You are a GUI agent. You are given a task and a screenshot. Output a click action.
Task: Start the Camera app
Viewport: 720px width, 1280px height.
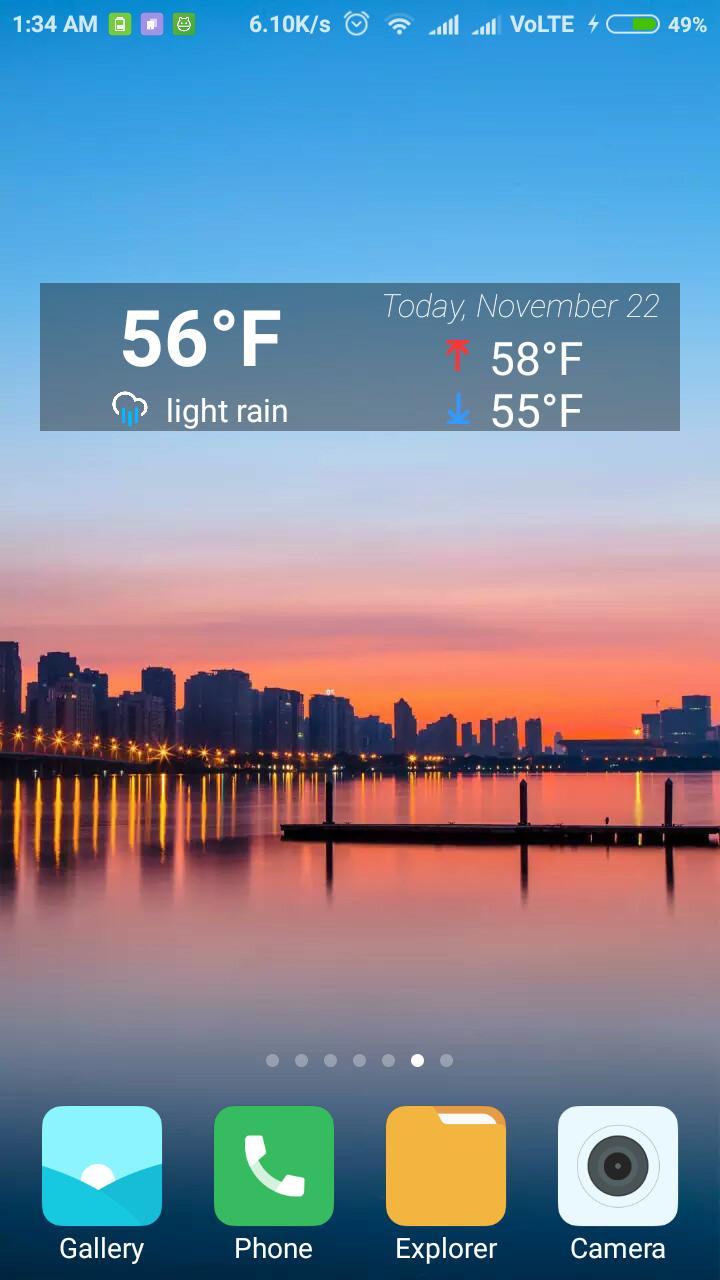tap(617, 1166)
